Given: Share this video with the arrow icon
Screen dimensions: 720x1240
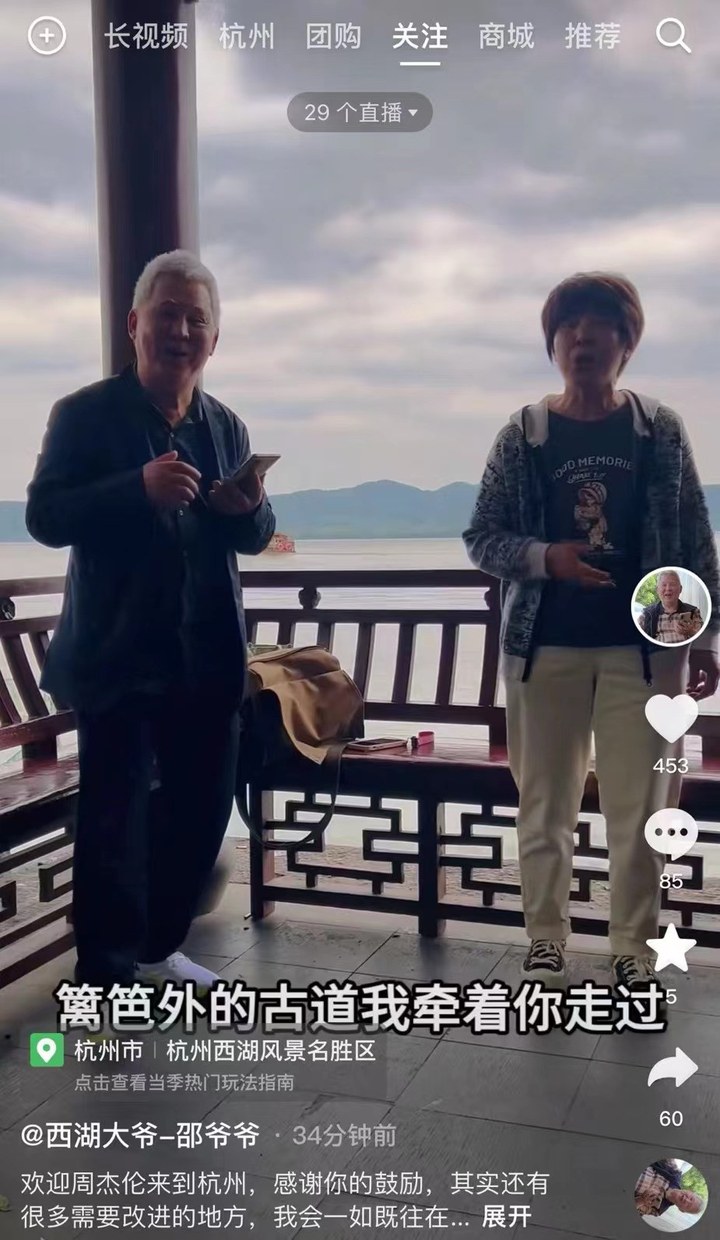Looking at the screenshot, I should 671,1070.
